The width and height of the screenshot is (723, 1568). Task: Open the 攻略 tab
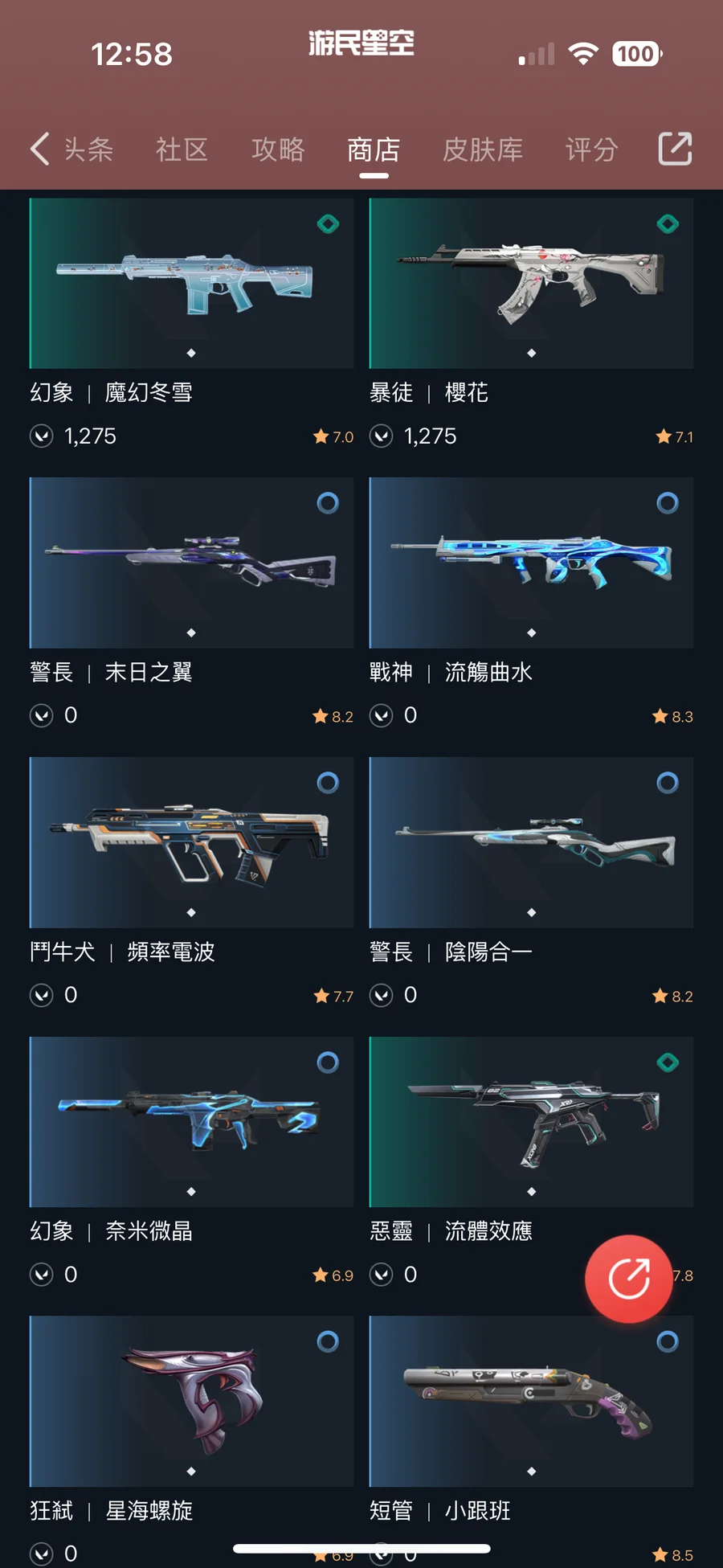[278, 149]
